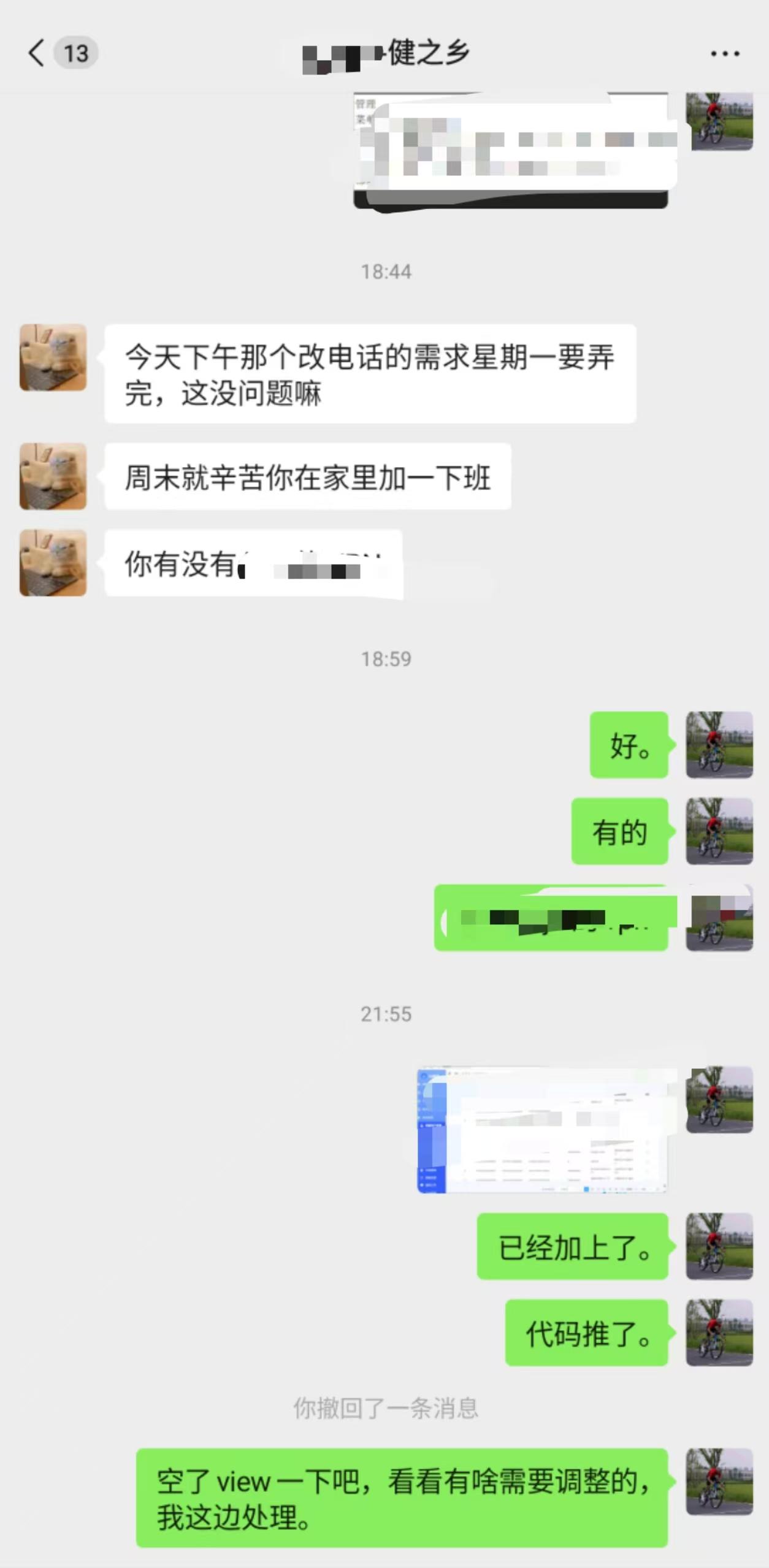Go back to the chat list
769x1568 pixels.
[x=37, y=53]
